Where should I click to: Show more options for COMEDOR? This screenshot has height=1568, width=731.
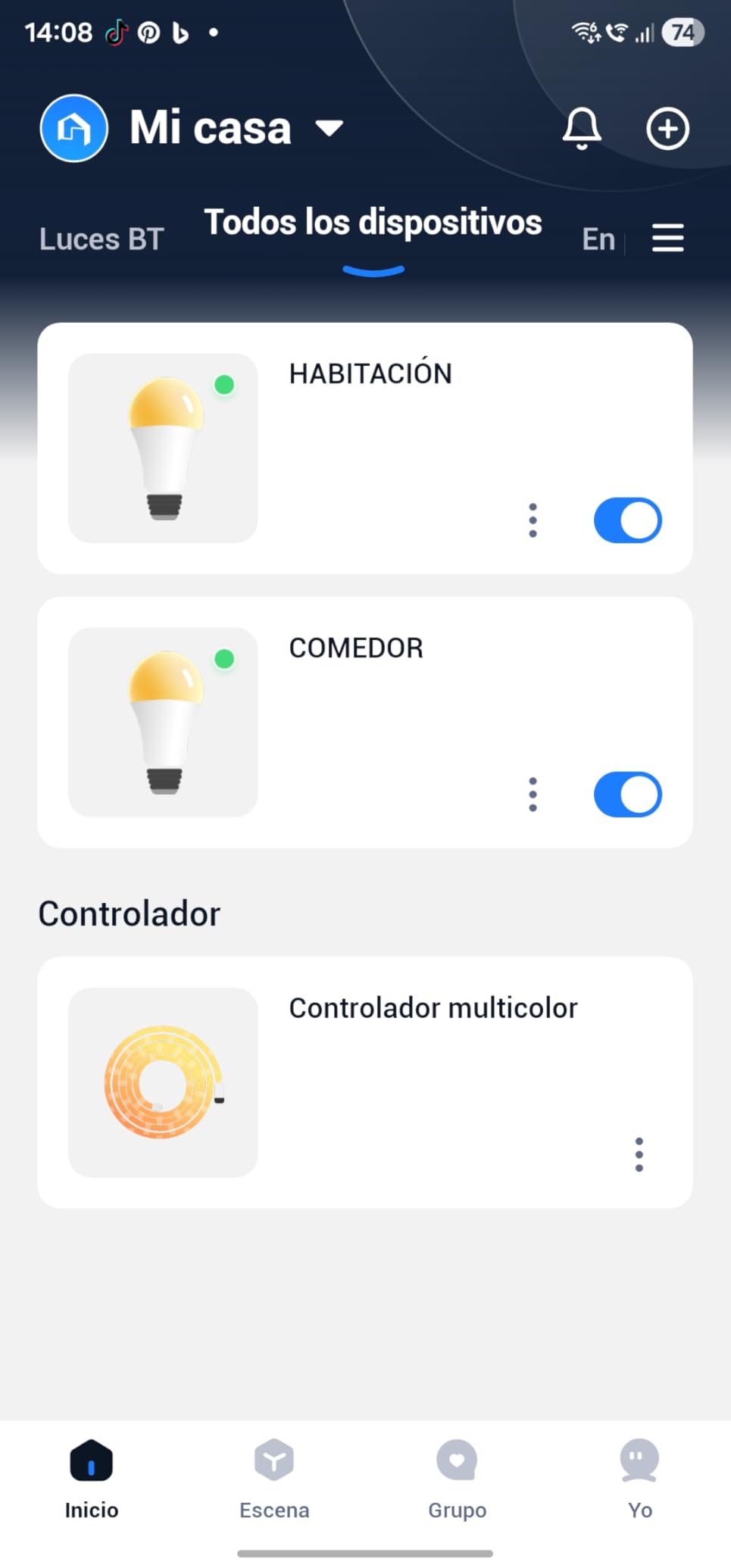pos(533,795)
